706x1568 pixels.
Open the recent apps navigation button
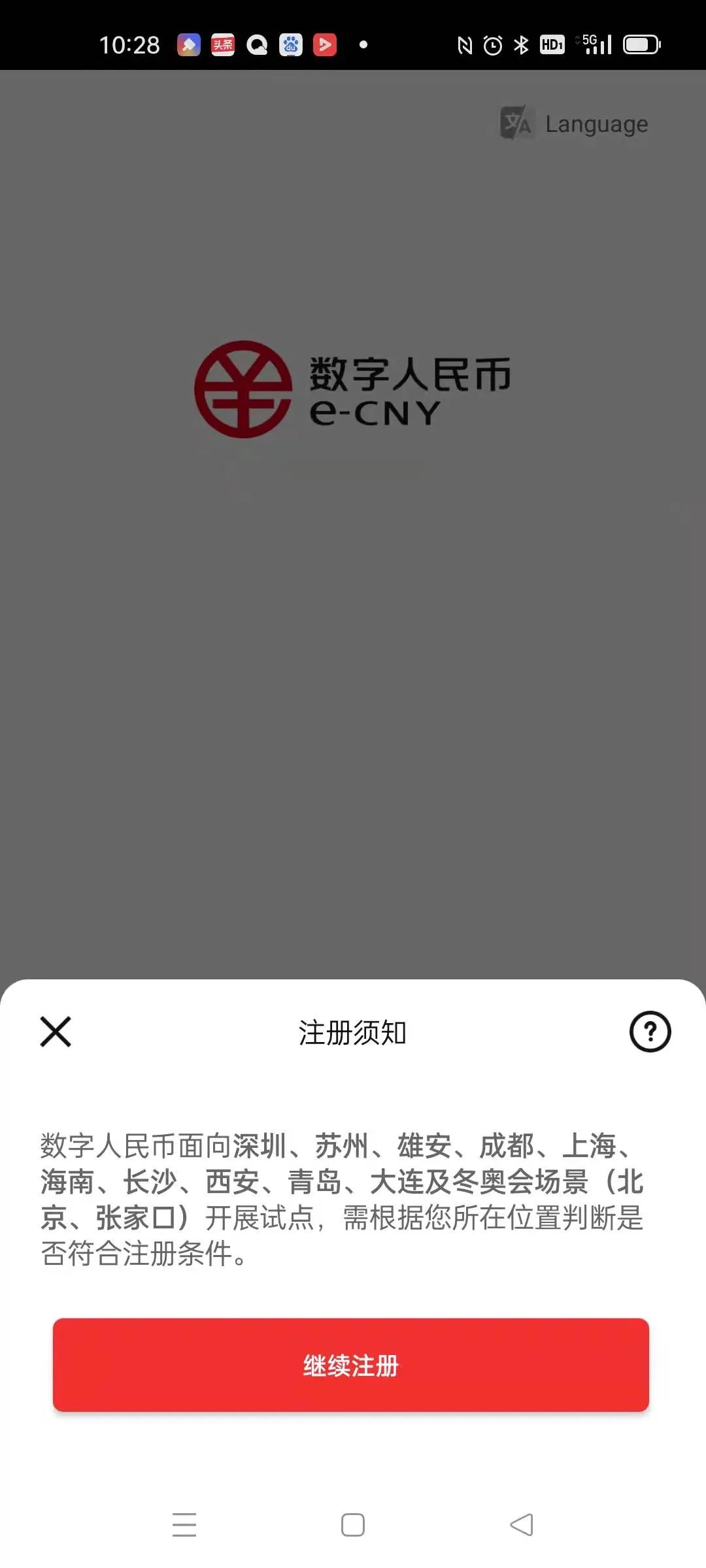[185, 1526]
